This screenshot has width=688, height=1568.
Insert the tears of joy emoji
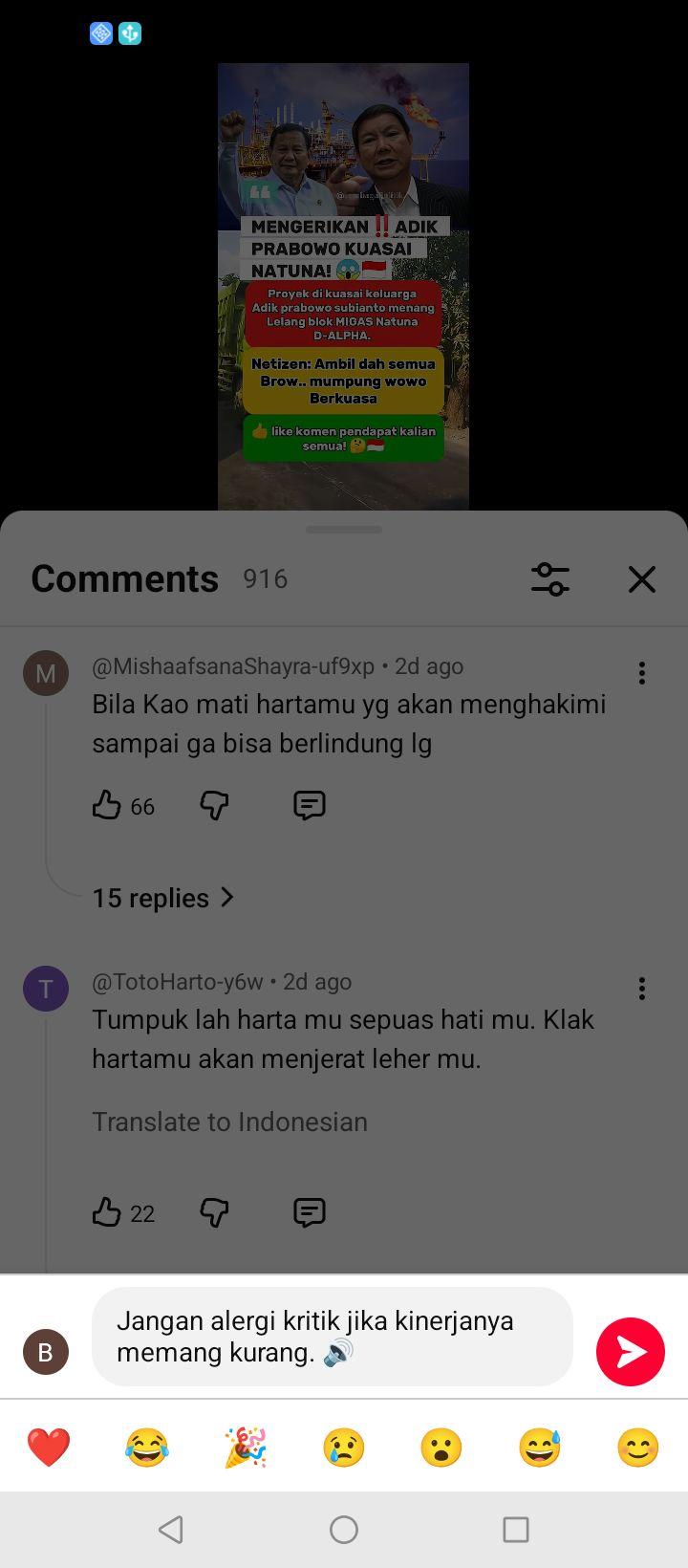tap(147, 1448)
